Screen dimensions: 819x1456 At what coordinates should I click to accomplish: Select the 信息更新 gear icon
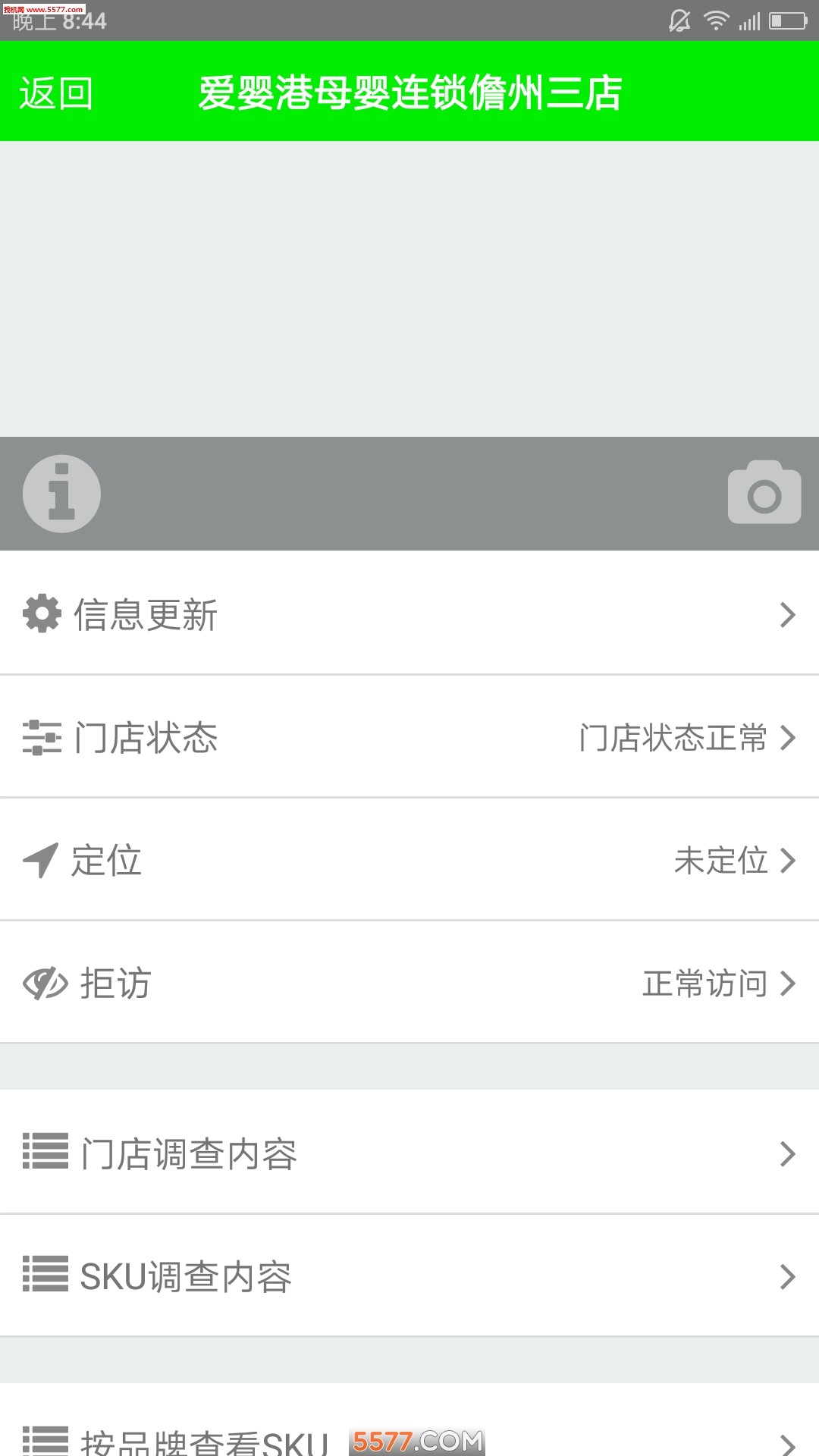point(41,614)
